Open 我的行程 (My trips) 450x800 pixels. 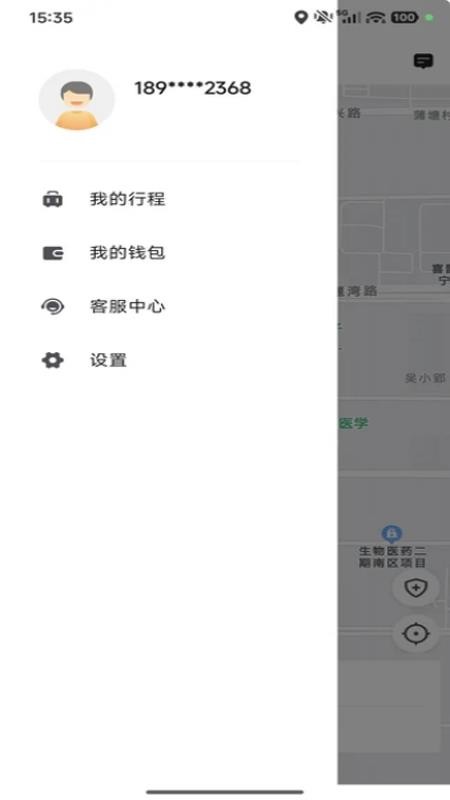[x=168, y=199]
